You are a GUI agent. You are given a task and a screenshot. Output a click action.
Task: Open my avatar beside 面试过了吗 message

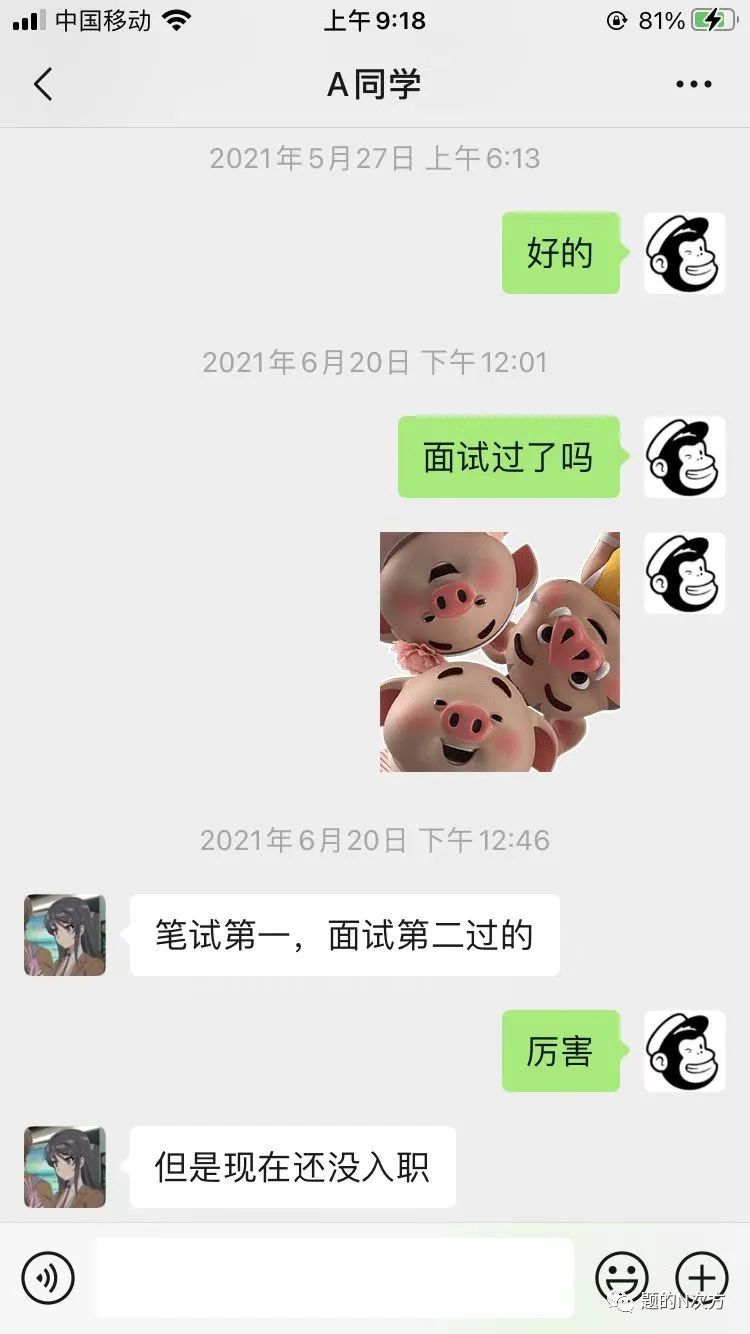[x=685, y=457]
